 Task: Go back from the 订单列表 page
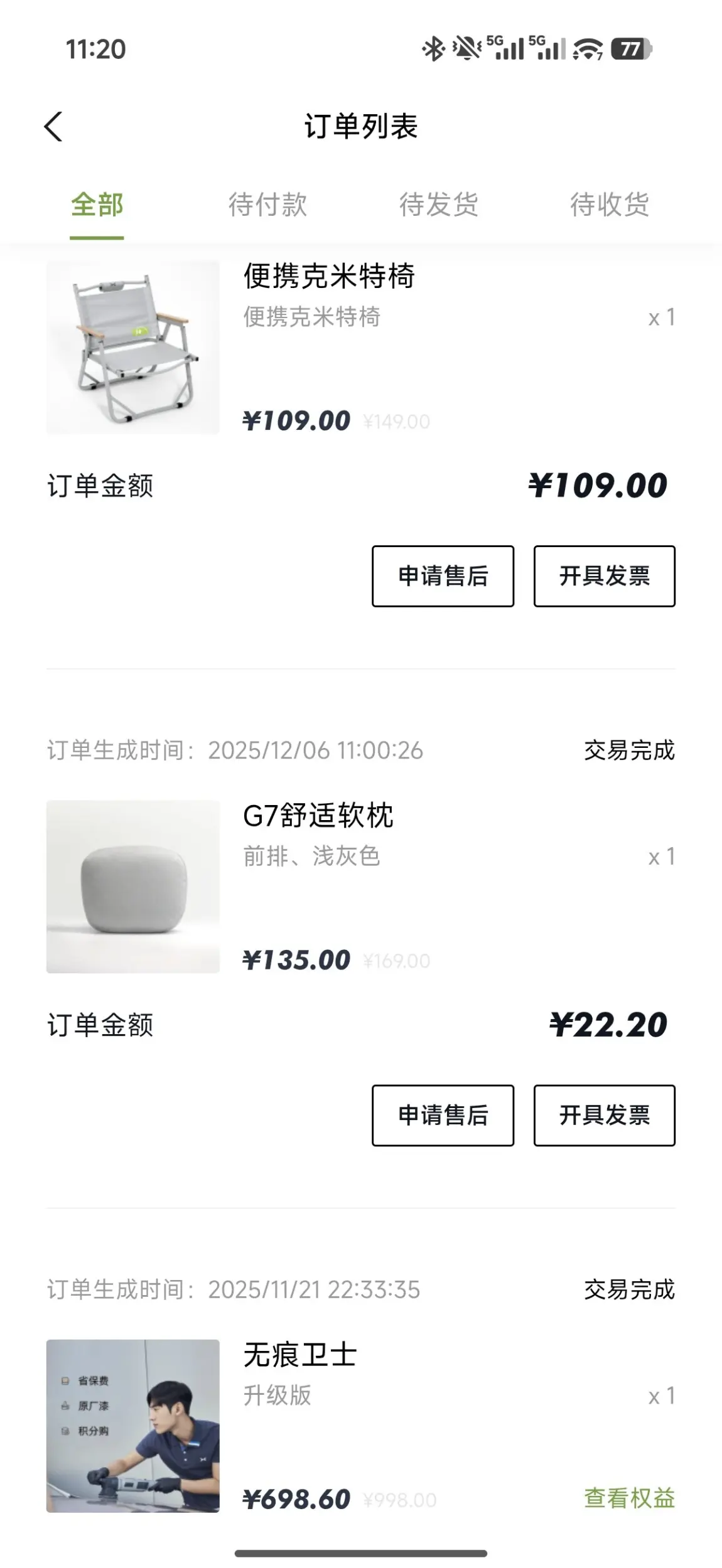point(54,127)
